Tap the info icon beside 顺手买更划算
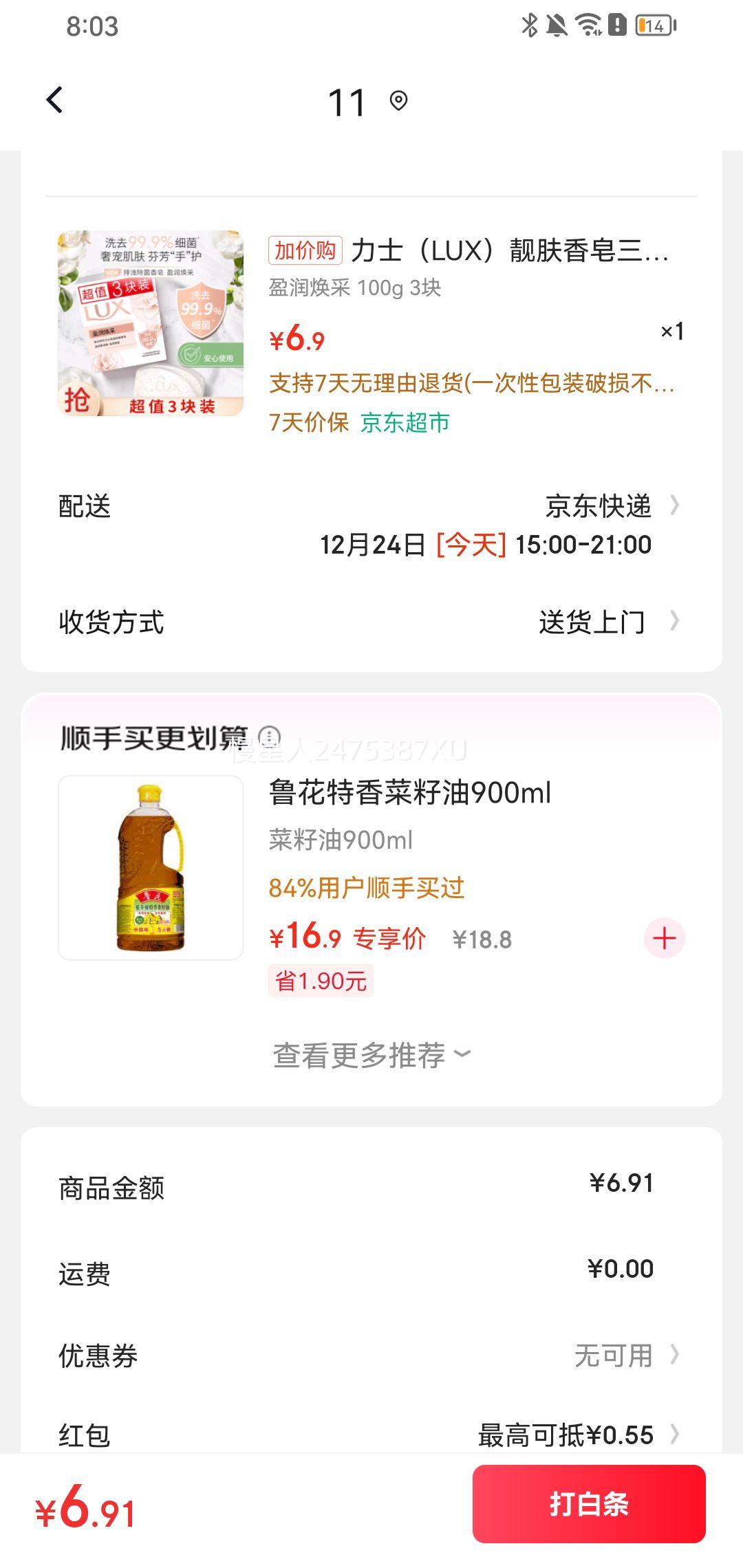The height and width of the screenshot is (1568, 743). click(270, 737)
